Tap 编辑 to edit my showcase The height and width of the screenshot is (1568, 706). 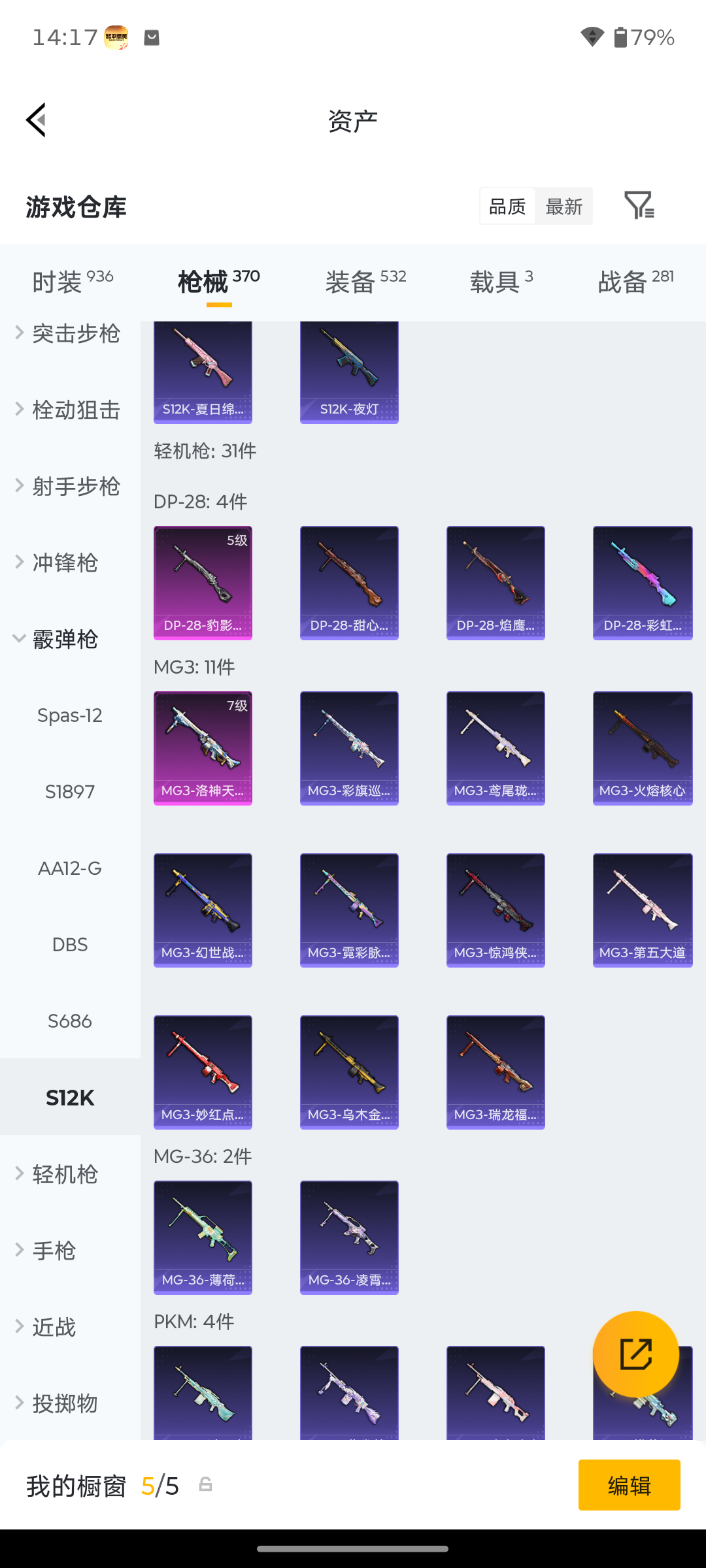629,1485
